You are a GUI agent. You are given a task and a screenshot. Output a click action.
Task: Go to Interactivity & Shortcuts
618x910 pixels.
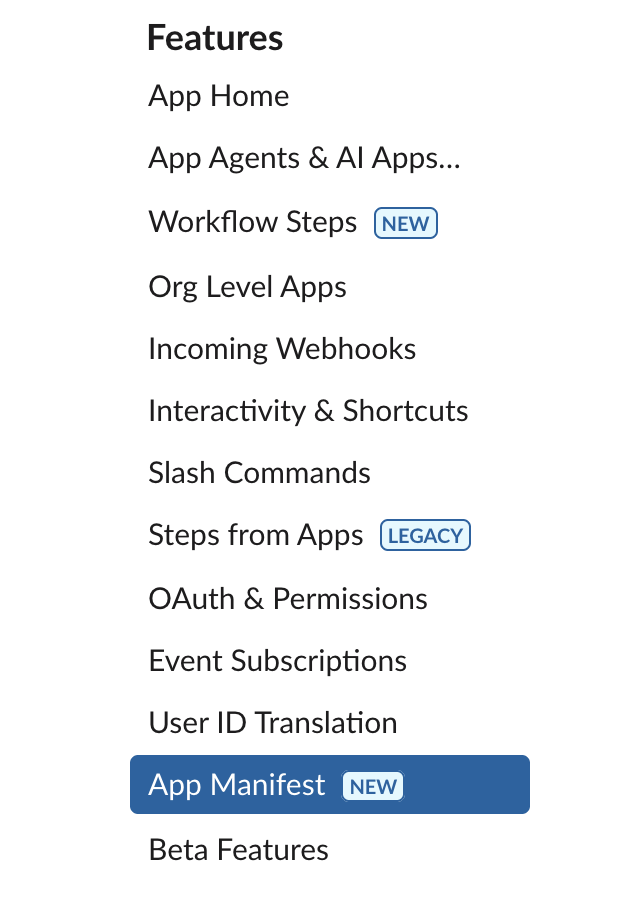(308, 411)
